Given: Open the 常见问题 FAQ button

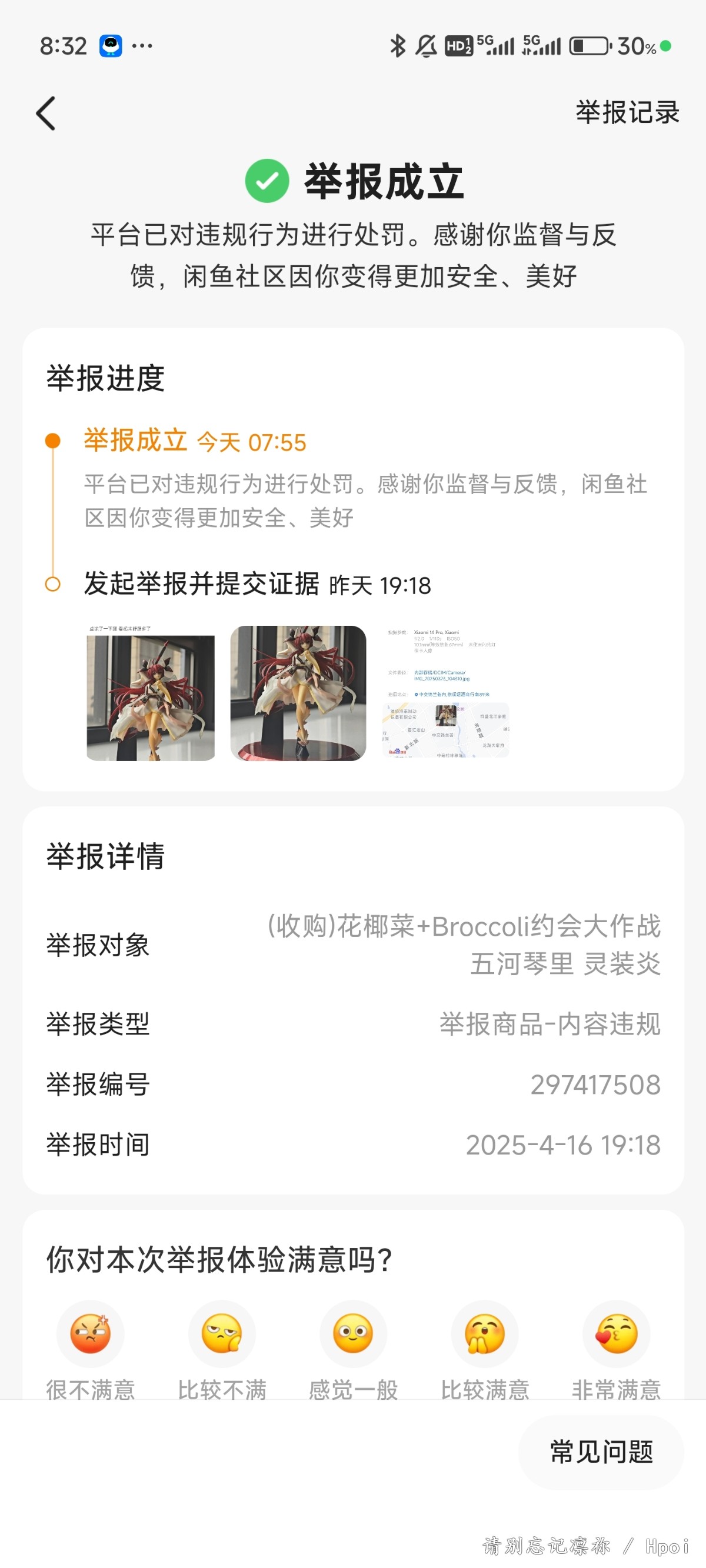Looking at the screenshot, I should point(601,1452).
